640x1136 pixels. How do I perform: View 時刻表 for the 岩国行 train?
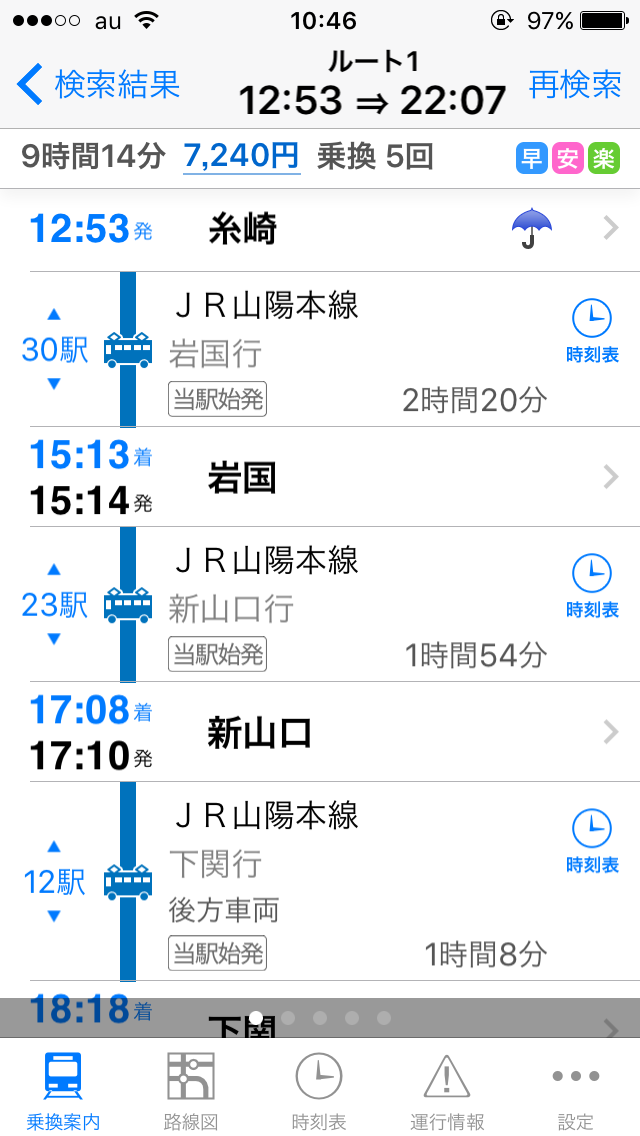pos(592,331)
